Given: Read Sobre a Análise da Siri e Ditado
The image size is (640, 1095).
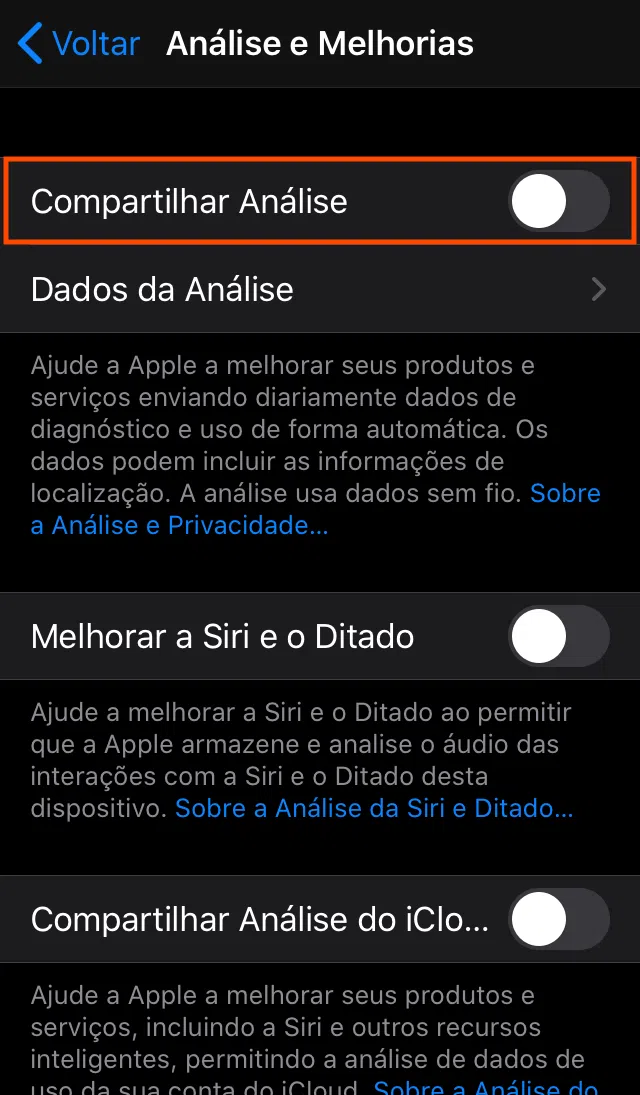Looking at the screenshot, I should point(374,808).
